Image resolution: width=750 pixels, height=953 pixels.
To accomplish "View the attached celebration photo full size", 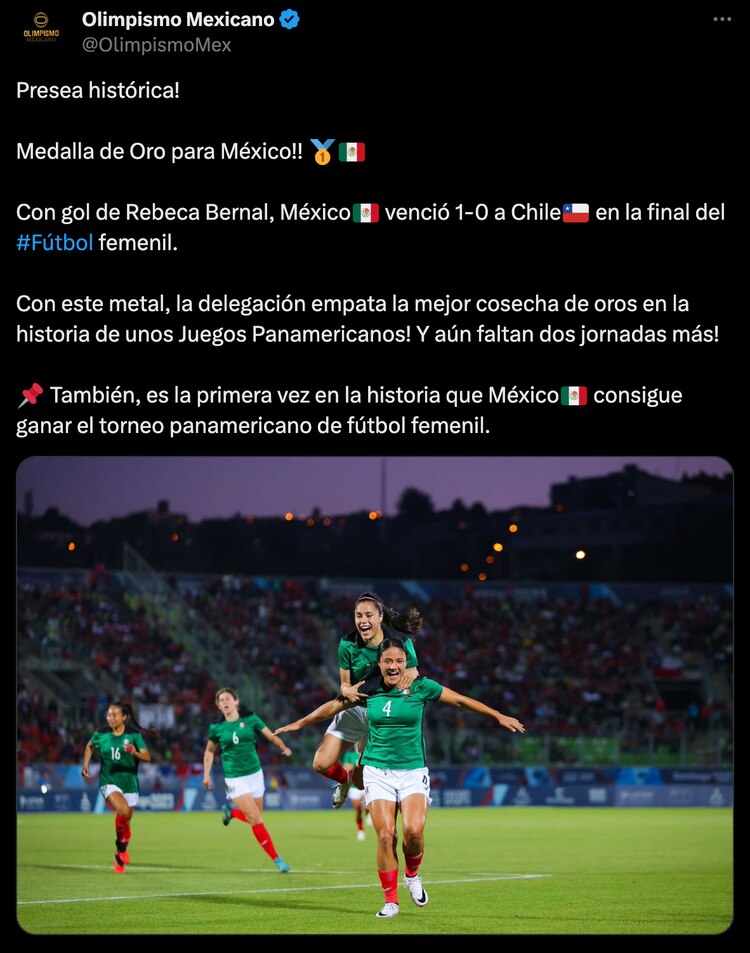I will pos(374,695).
